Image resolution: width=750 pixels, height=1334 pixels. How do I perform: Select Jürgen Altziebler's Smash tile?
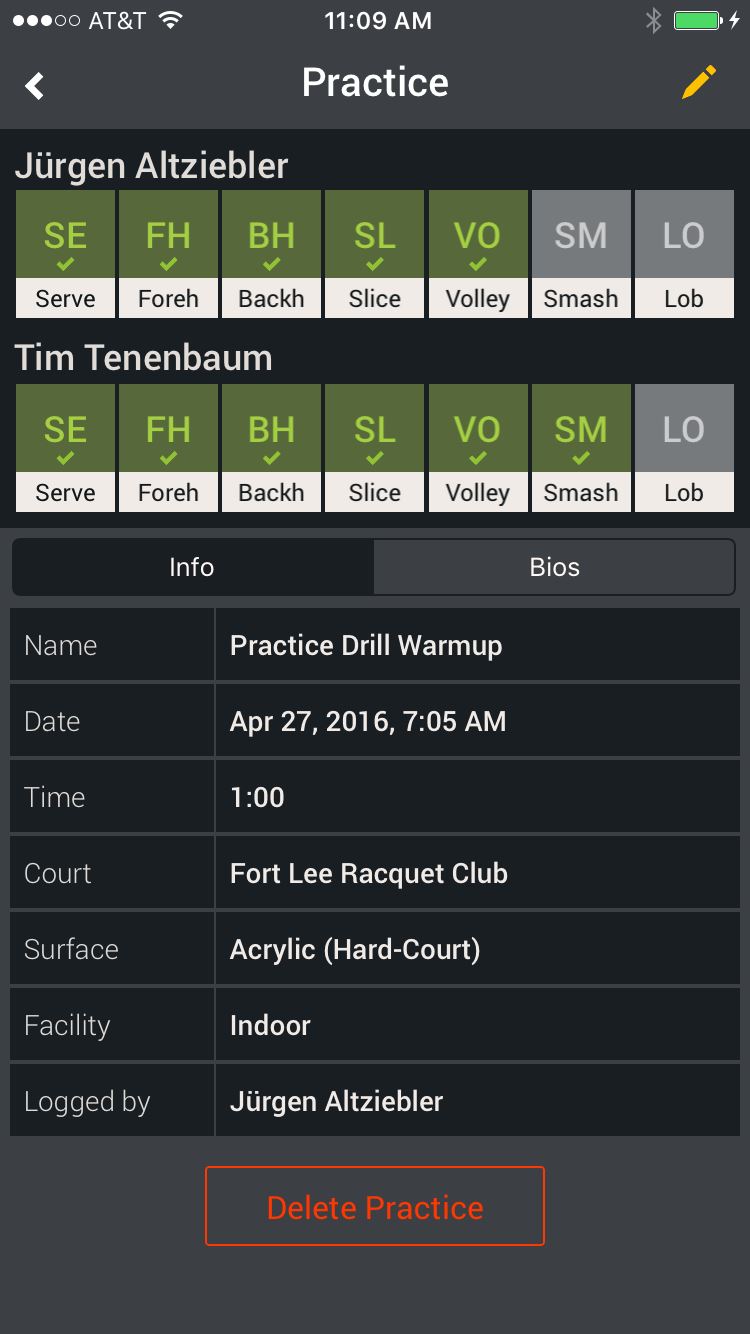point(581,254)
